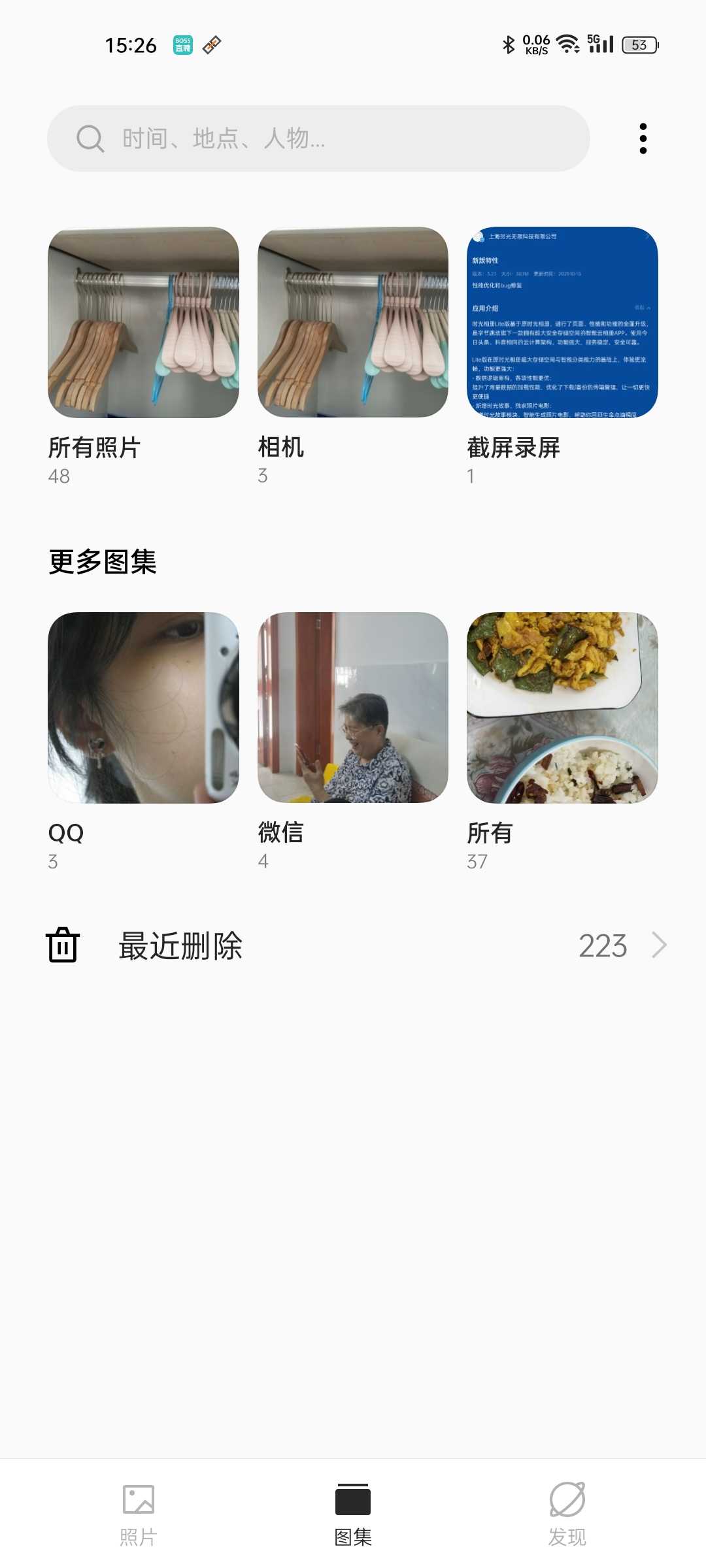The image size is (706, 1568).
Task: Open the 相机 album
Action: pos(353,322)
